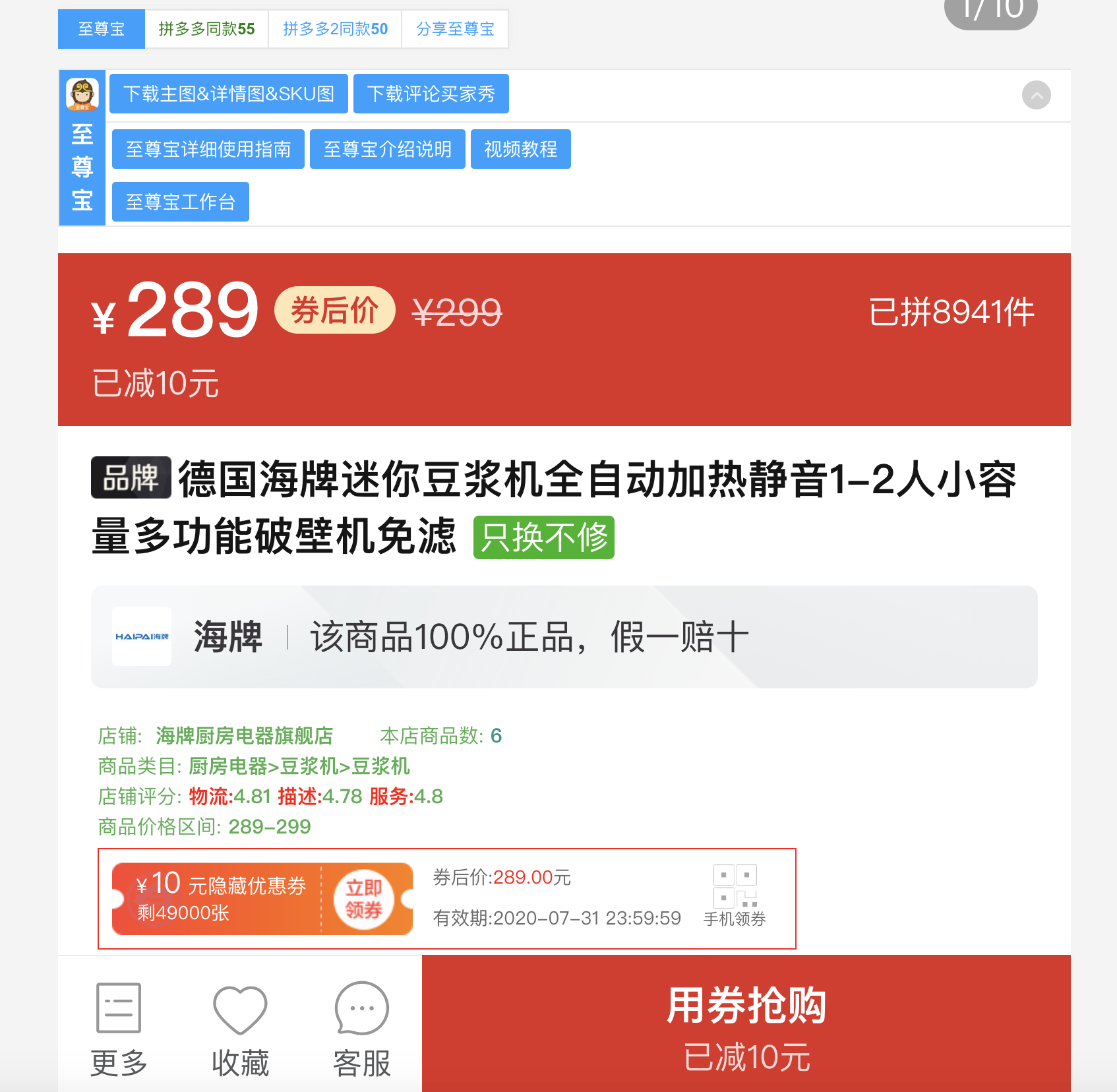Open the 拼多多同款55 tab
Image resolution: width=1117 pixels, height=1092 pixels.
pos(206,29)
